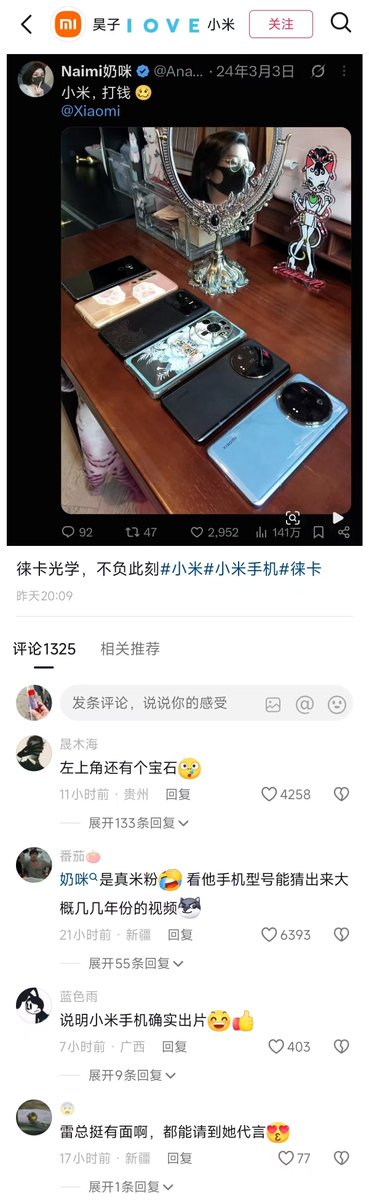This screenshot has width=369, height=1200.
Task: Expand the 1 reply under the last comment
Action: [132, 1187]
